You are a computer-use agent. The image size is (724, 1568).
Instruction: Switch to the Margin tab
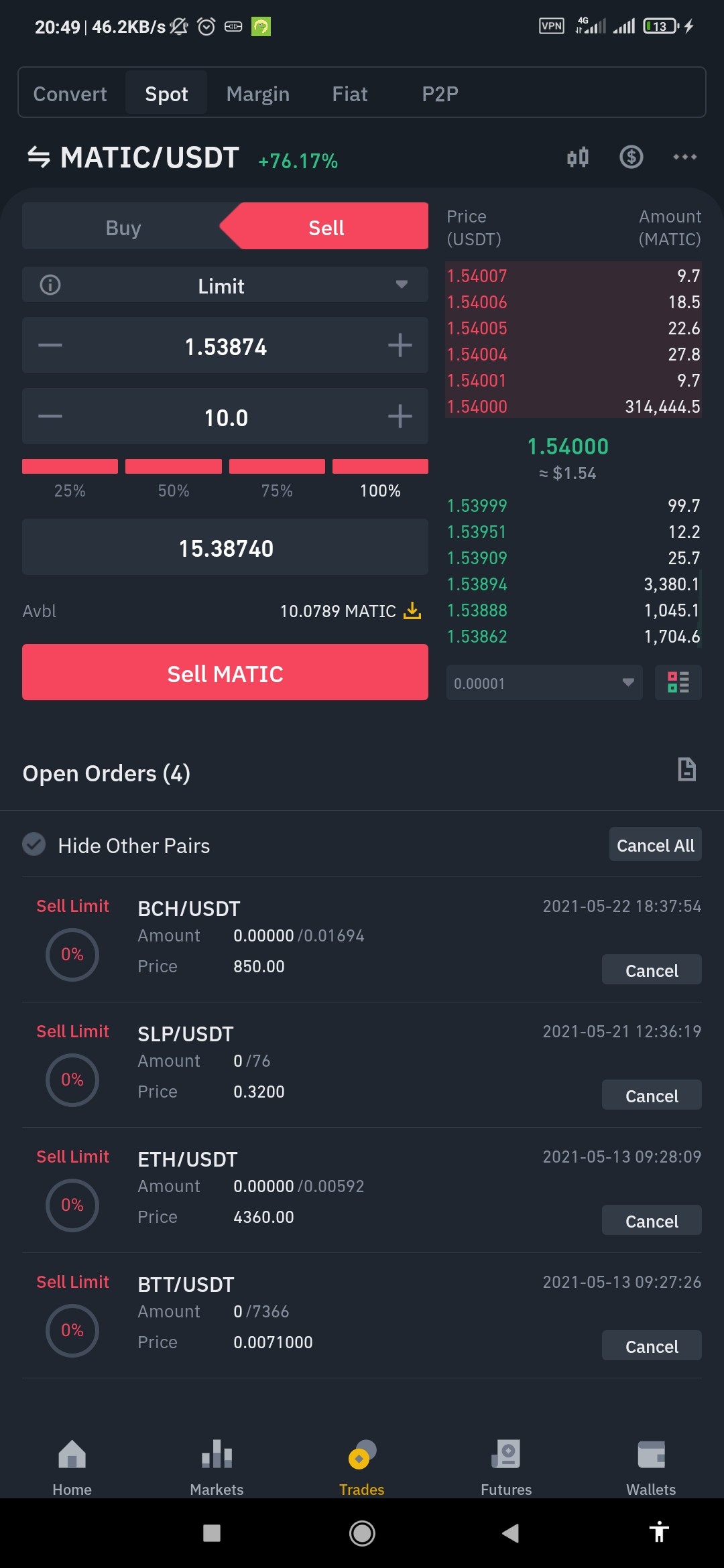pos(258,94)
